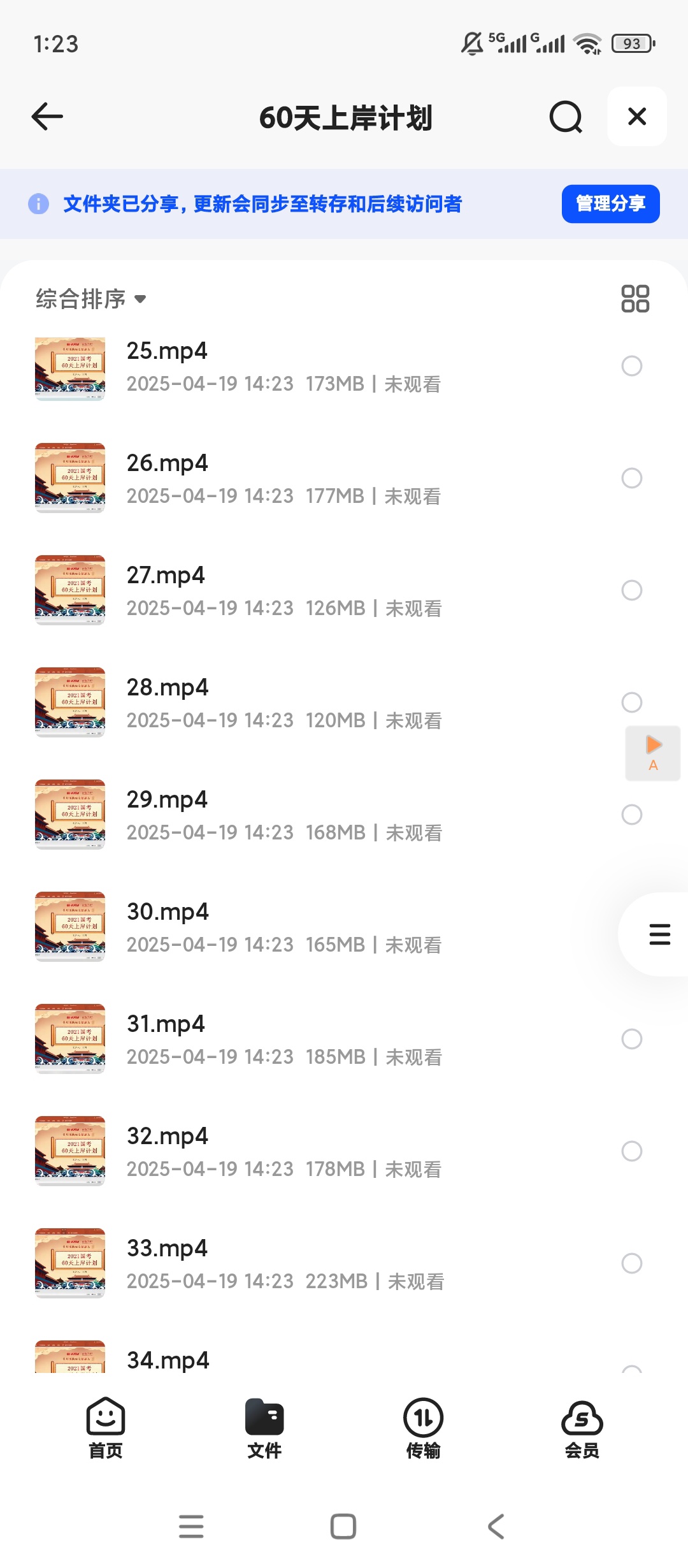Switch to grid view layout
688x1568 pixels.
click(635, 298)
